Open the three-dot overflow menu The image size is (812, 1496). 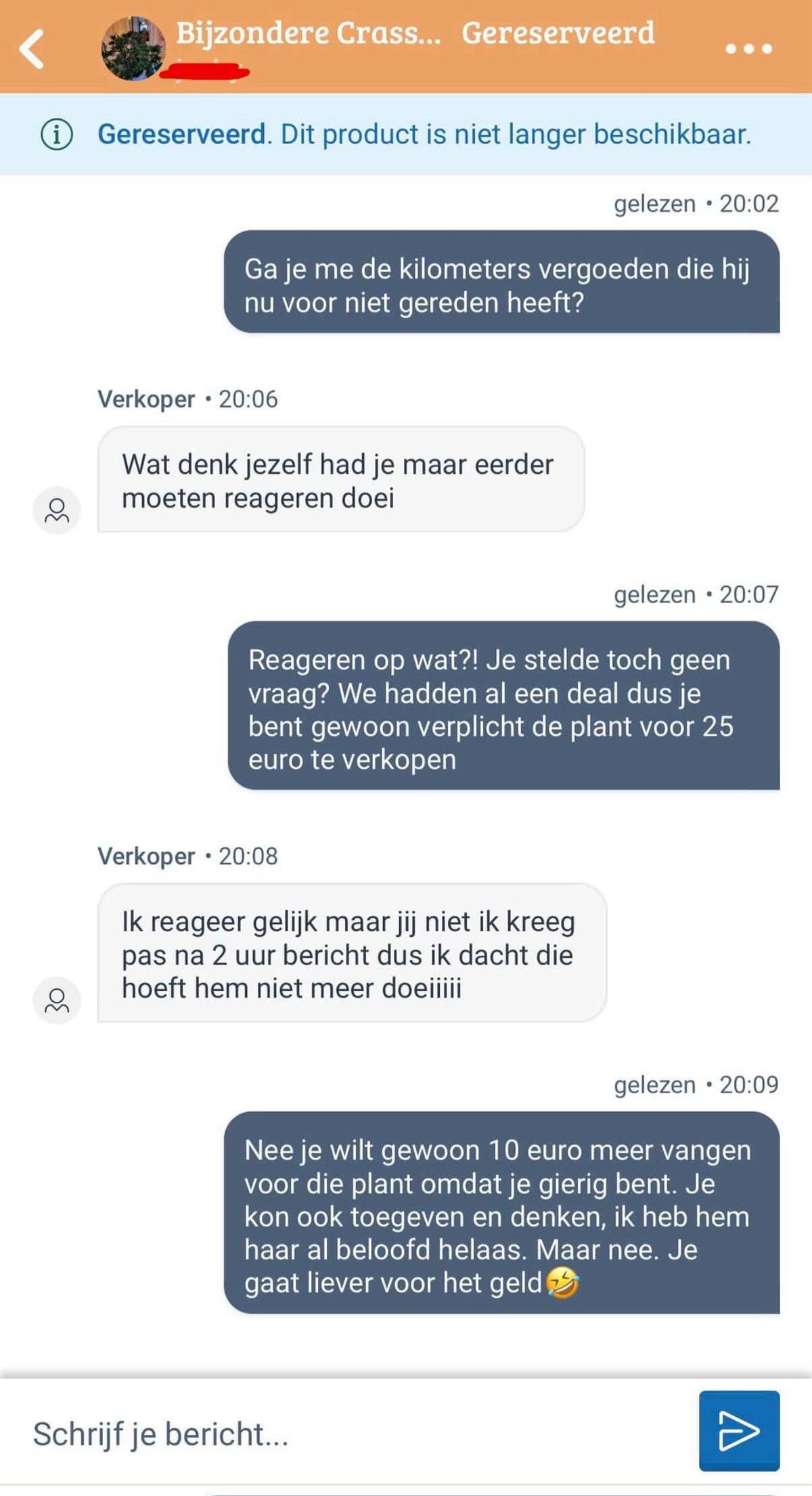748,49
